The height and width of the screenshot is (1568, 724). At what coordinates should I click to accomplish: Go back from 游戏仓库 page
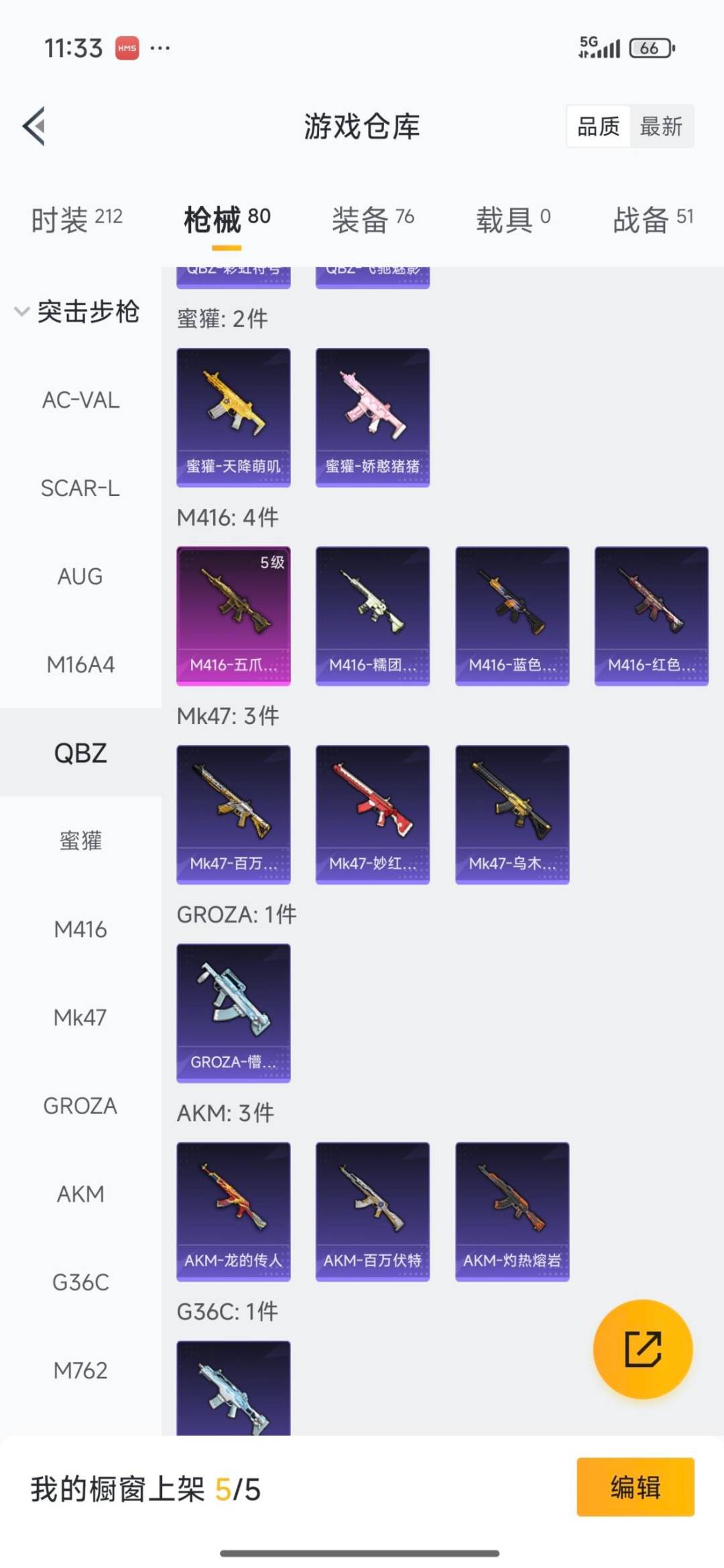[x=35, y=126]
